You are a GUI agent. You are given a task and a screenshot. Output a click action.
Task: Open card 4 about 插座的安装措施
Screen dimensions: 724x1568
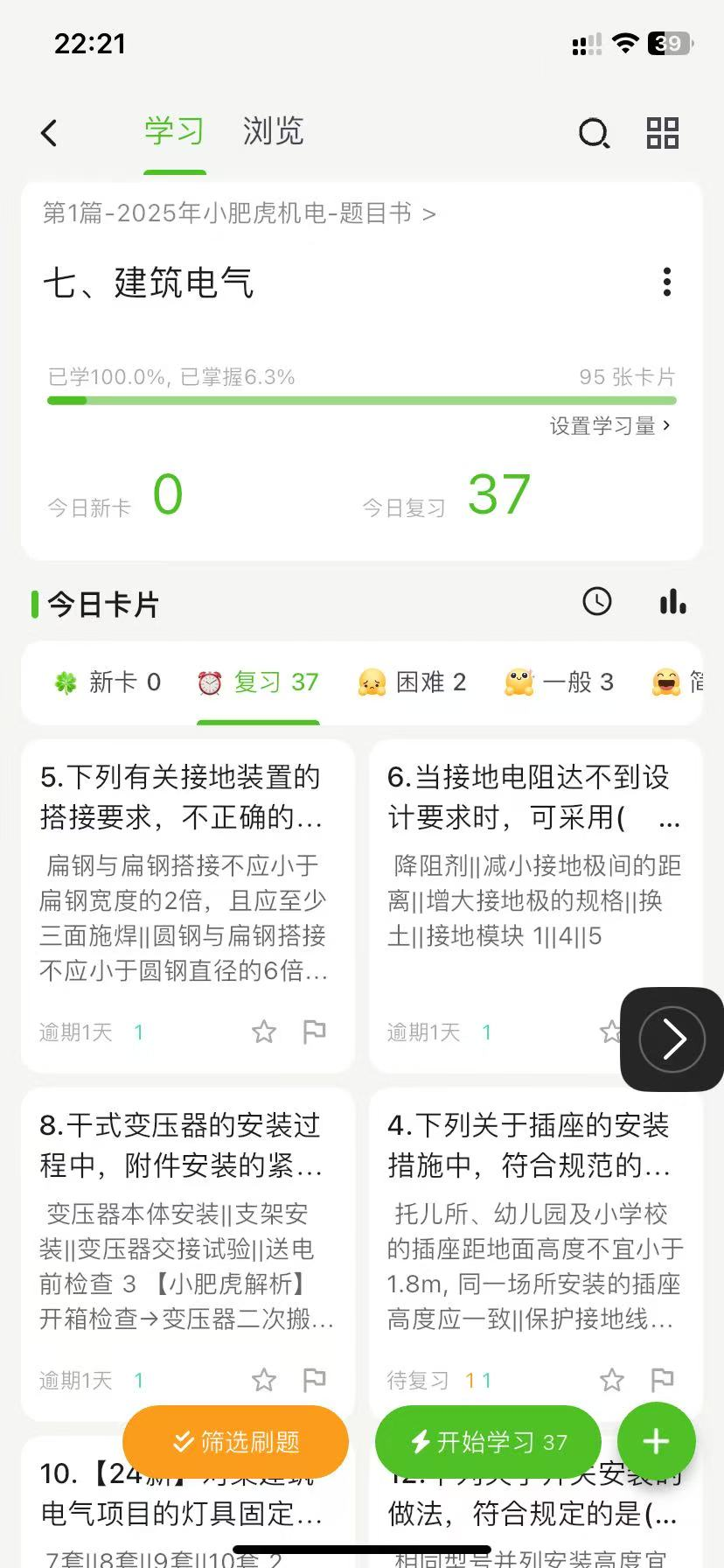(x=533, y=1225)
